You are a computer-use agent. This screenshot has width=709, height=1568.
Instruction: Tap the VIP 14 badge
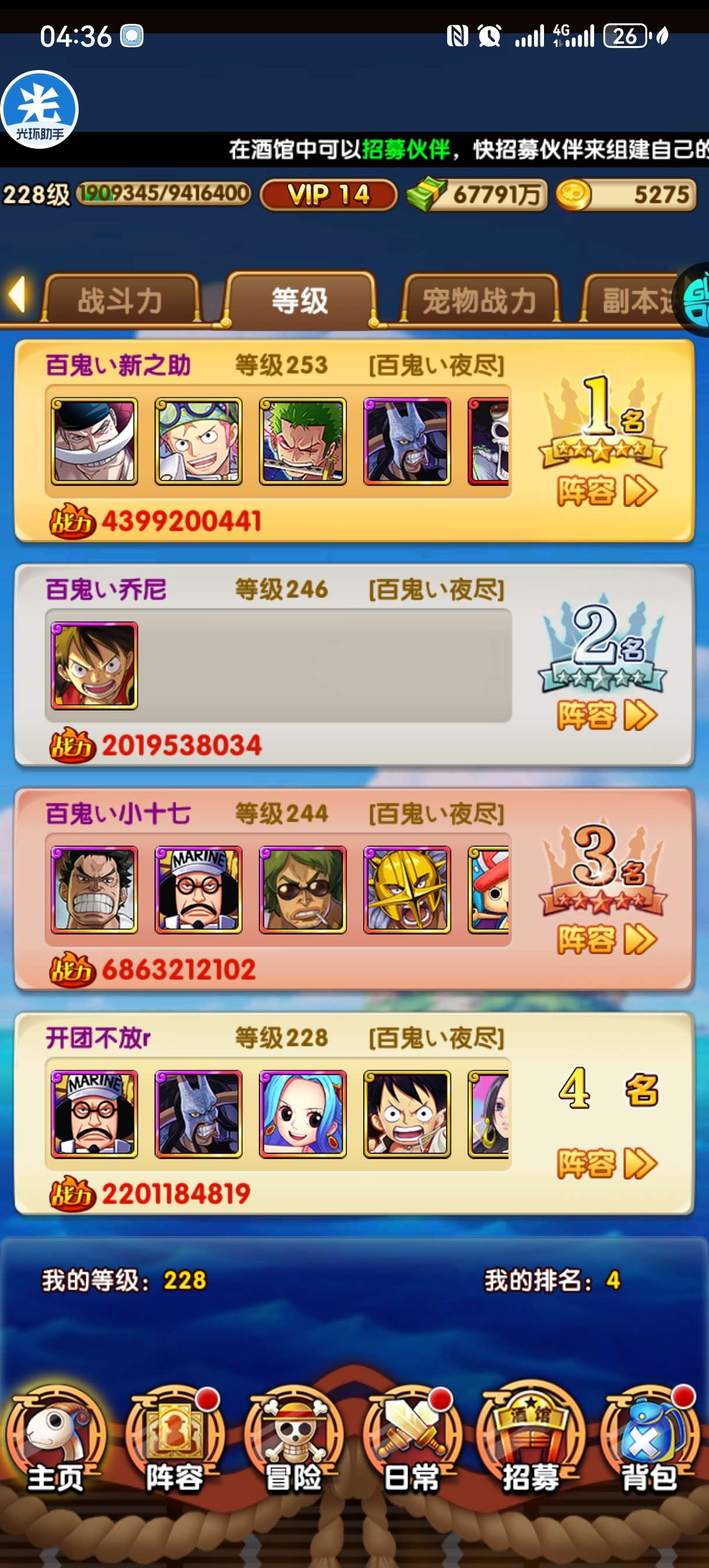[329, 195]
